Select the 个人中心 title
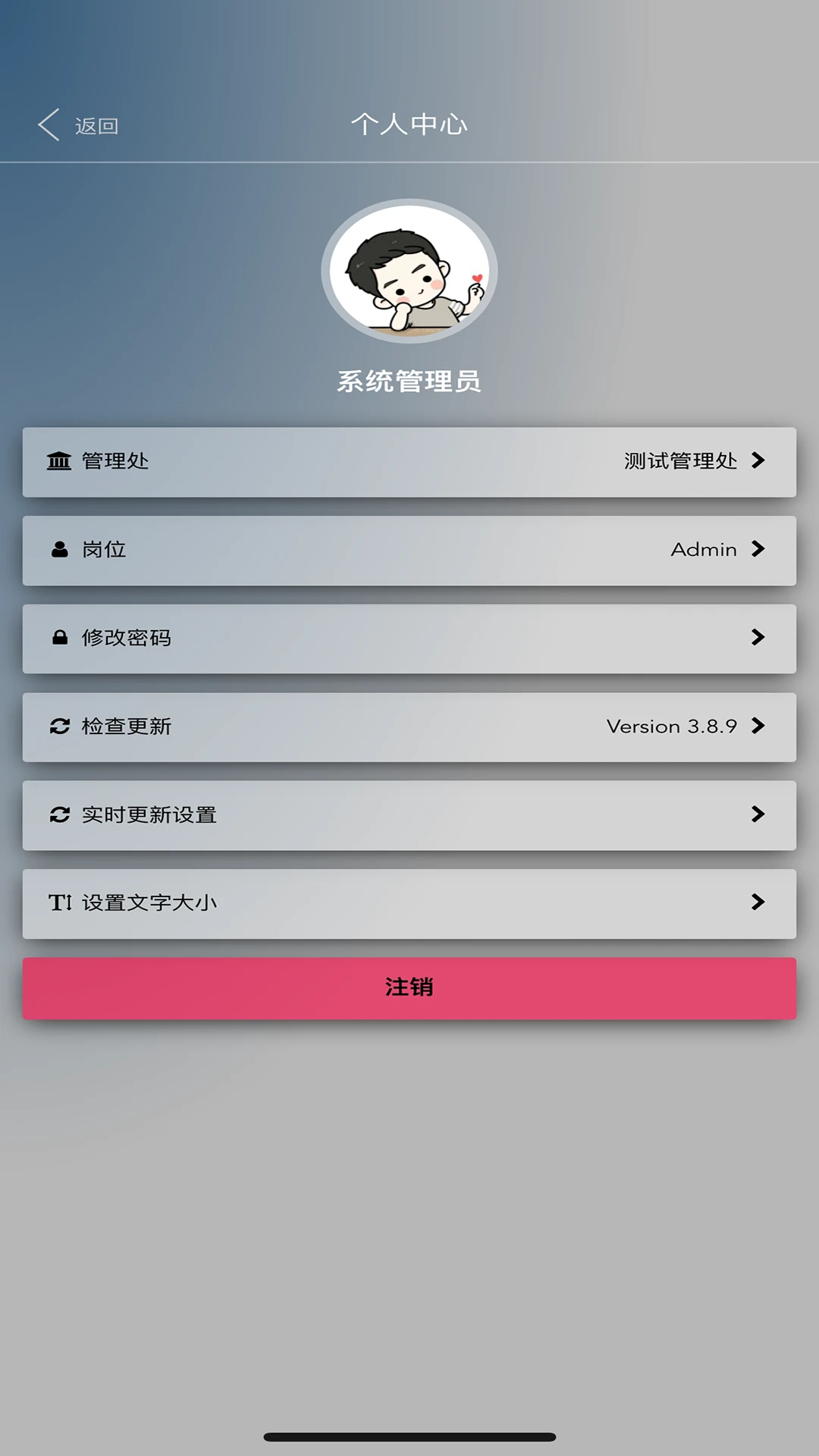This screenshot has height=1456, width=819. pyautogui.click(x=409, y=125)
